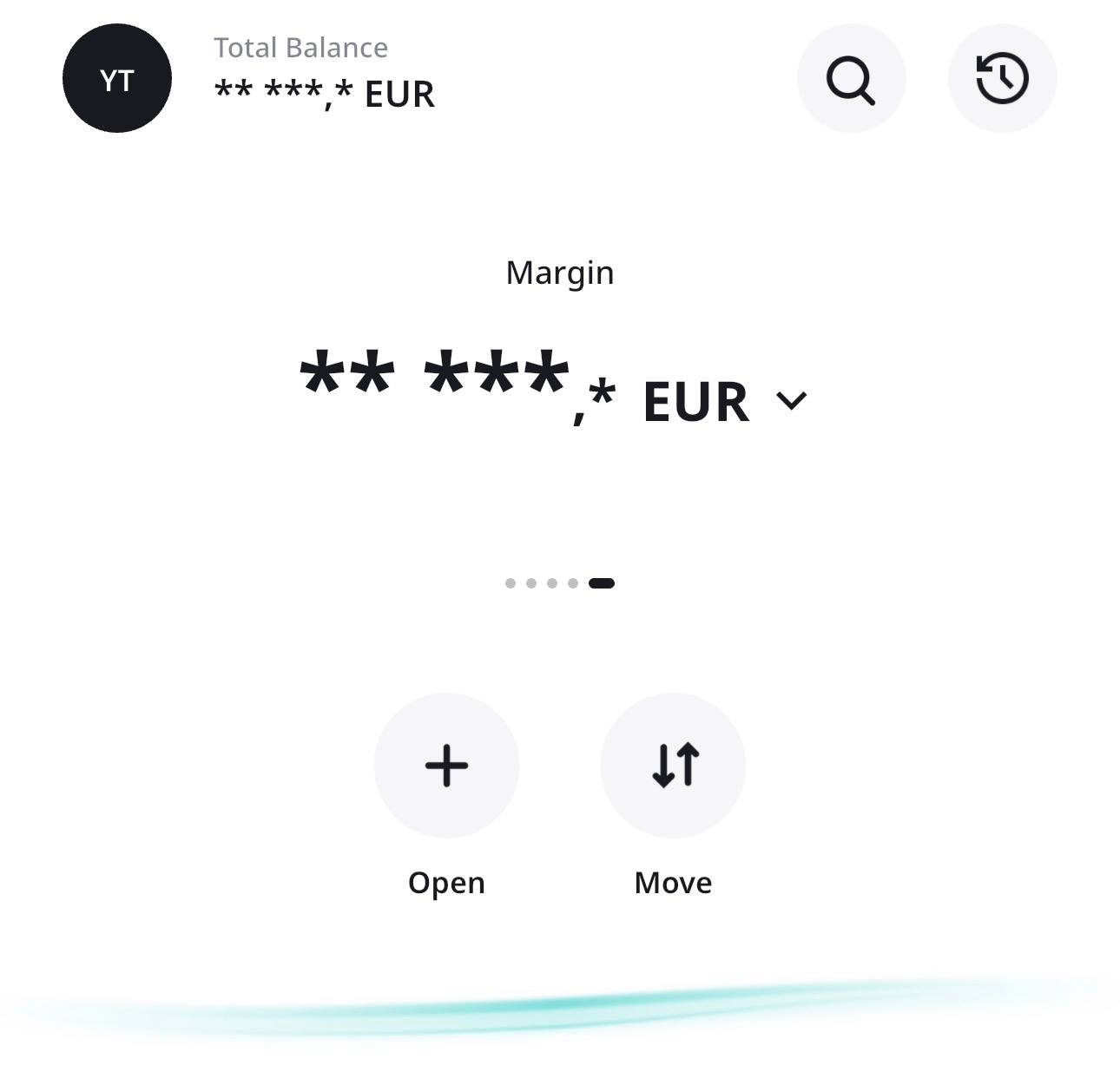The height and width of the screenshot is (1072, 1120).
Task: Tap the Move funds button
Action: click(x=674, y=766)
